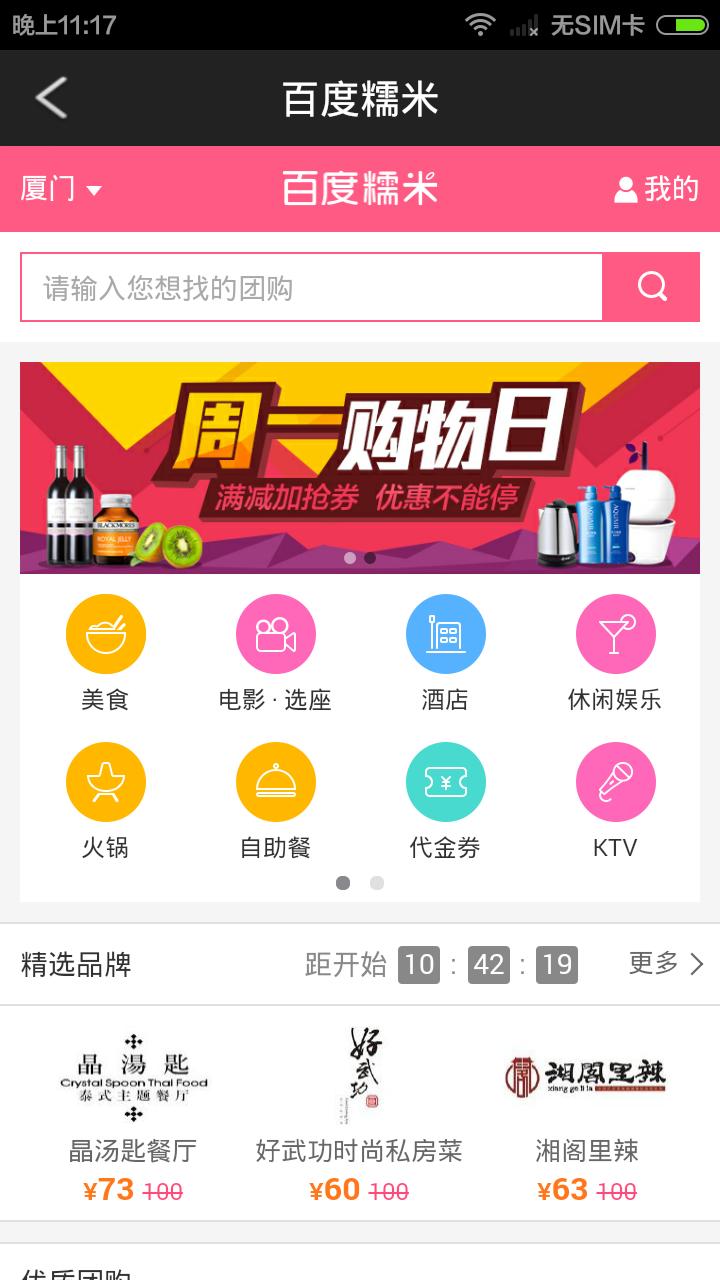View 好武功时尚私房菜 deal
Image resolution: width=720 pixels, height=1280 pixels.
[359, 1112]
